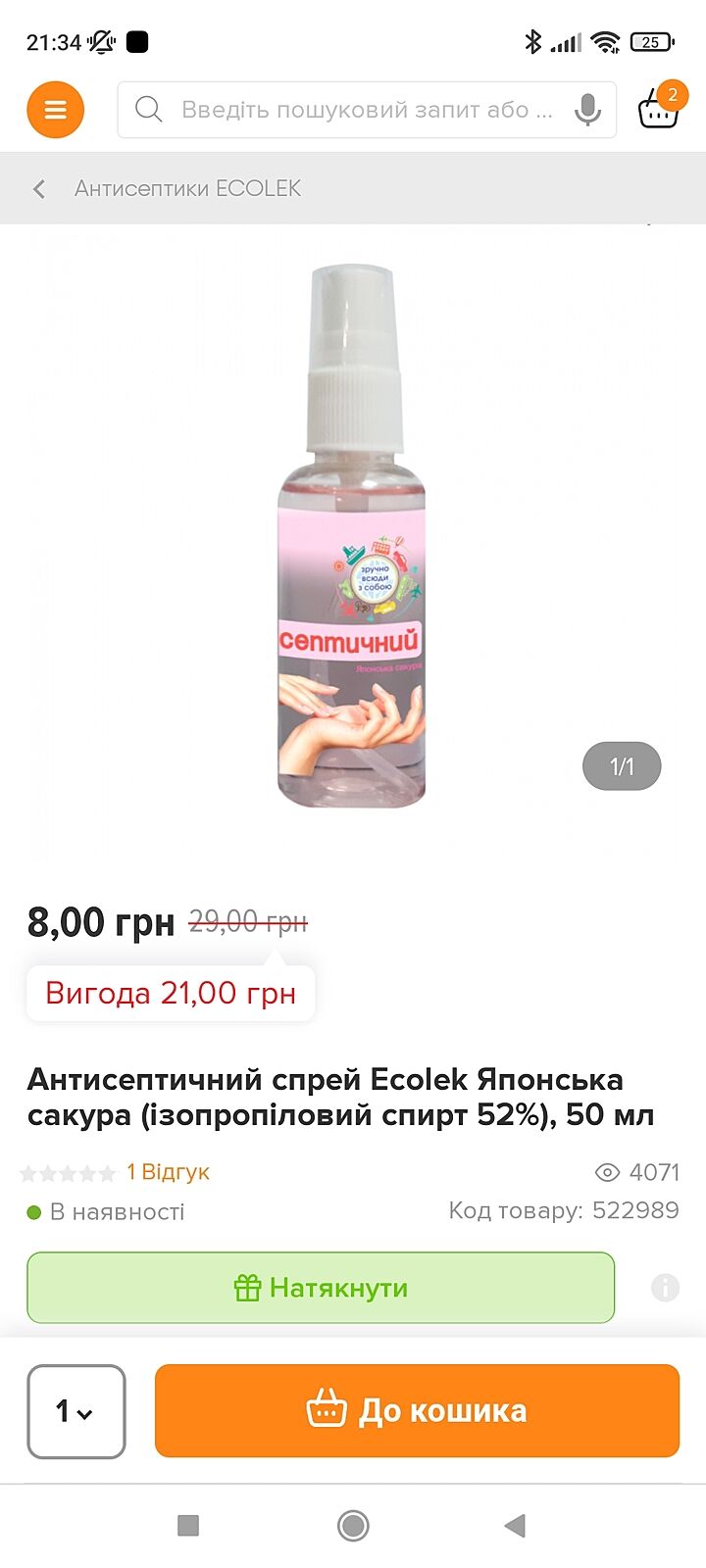This screenshot has height=1568, width=706.
Task: Add the spray with До кошика
Action: (417, 1411)
